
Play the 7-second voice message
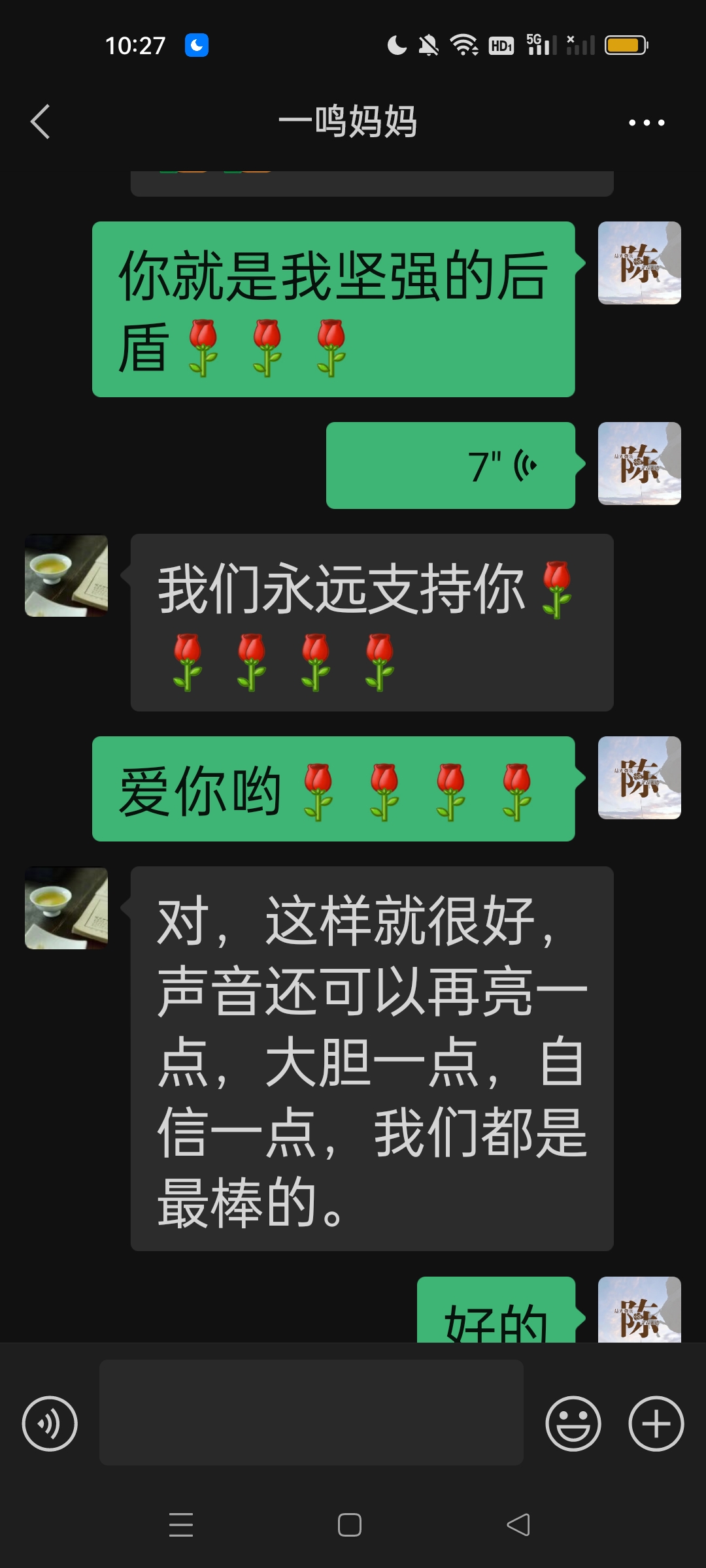click(451, 465)
